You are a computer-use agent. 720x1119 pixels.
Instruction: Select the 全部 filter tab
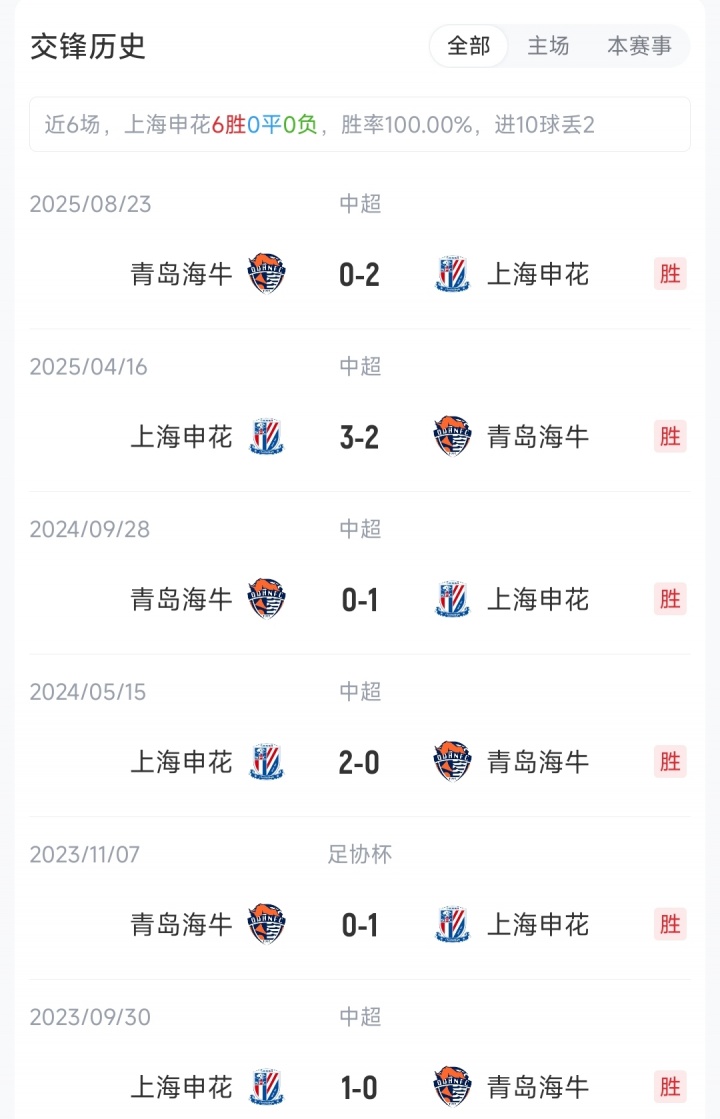pos(470,45)
